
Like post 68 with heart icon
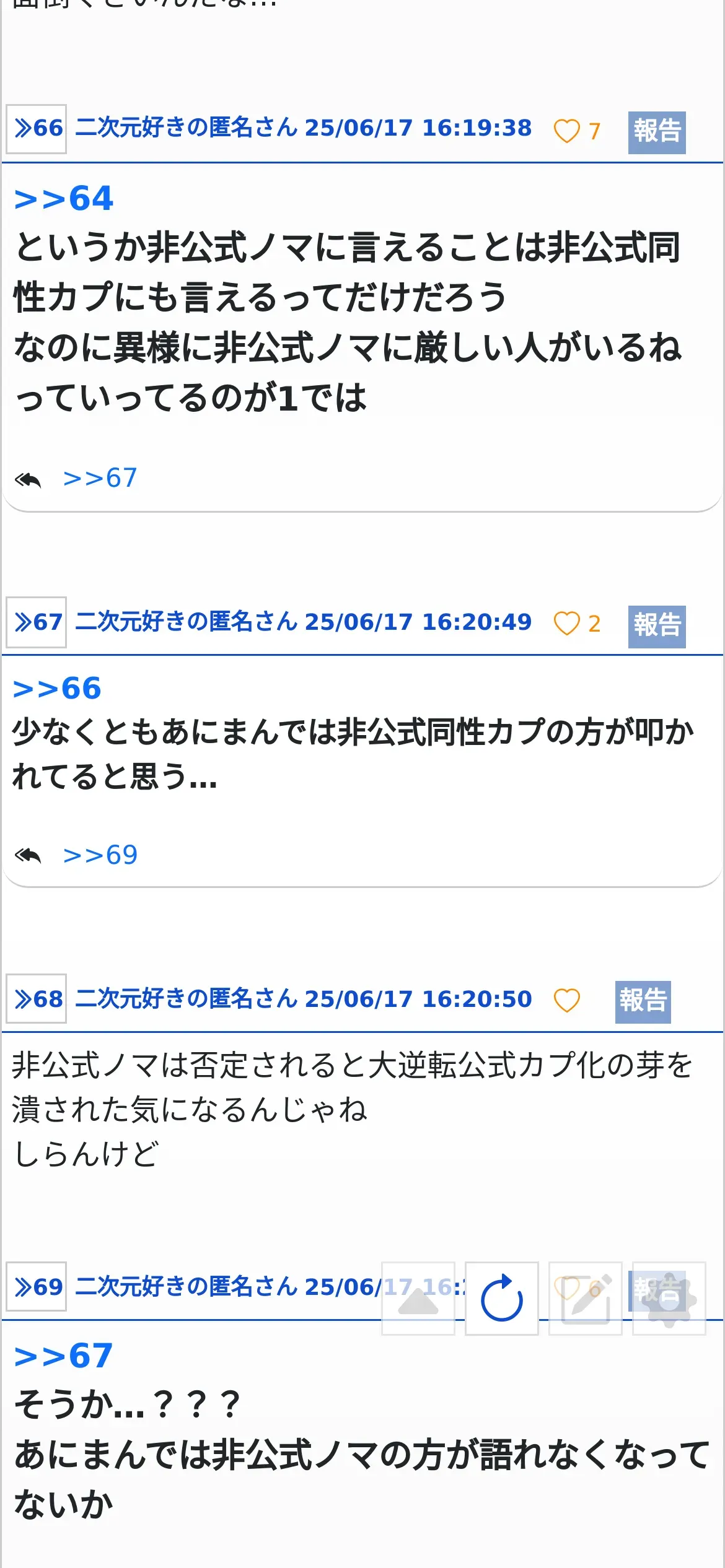566,1000
